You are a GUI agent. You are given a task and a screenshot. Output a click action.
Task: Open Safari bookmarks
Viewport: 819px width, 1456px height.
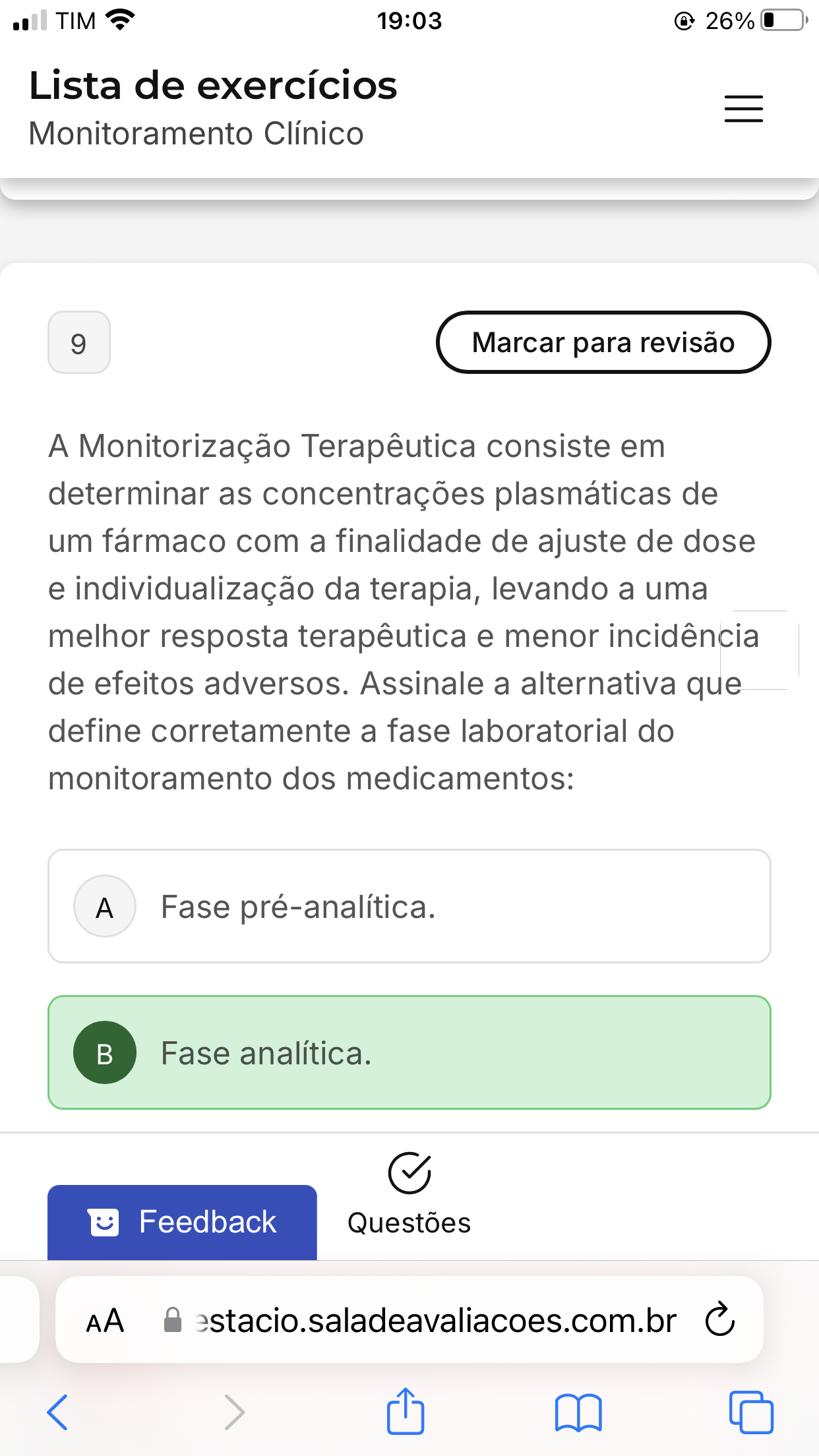[578, 1412]
